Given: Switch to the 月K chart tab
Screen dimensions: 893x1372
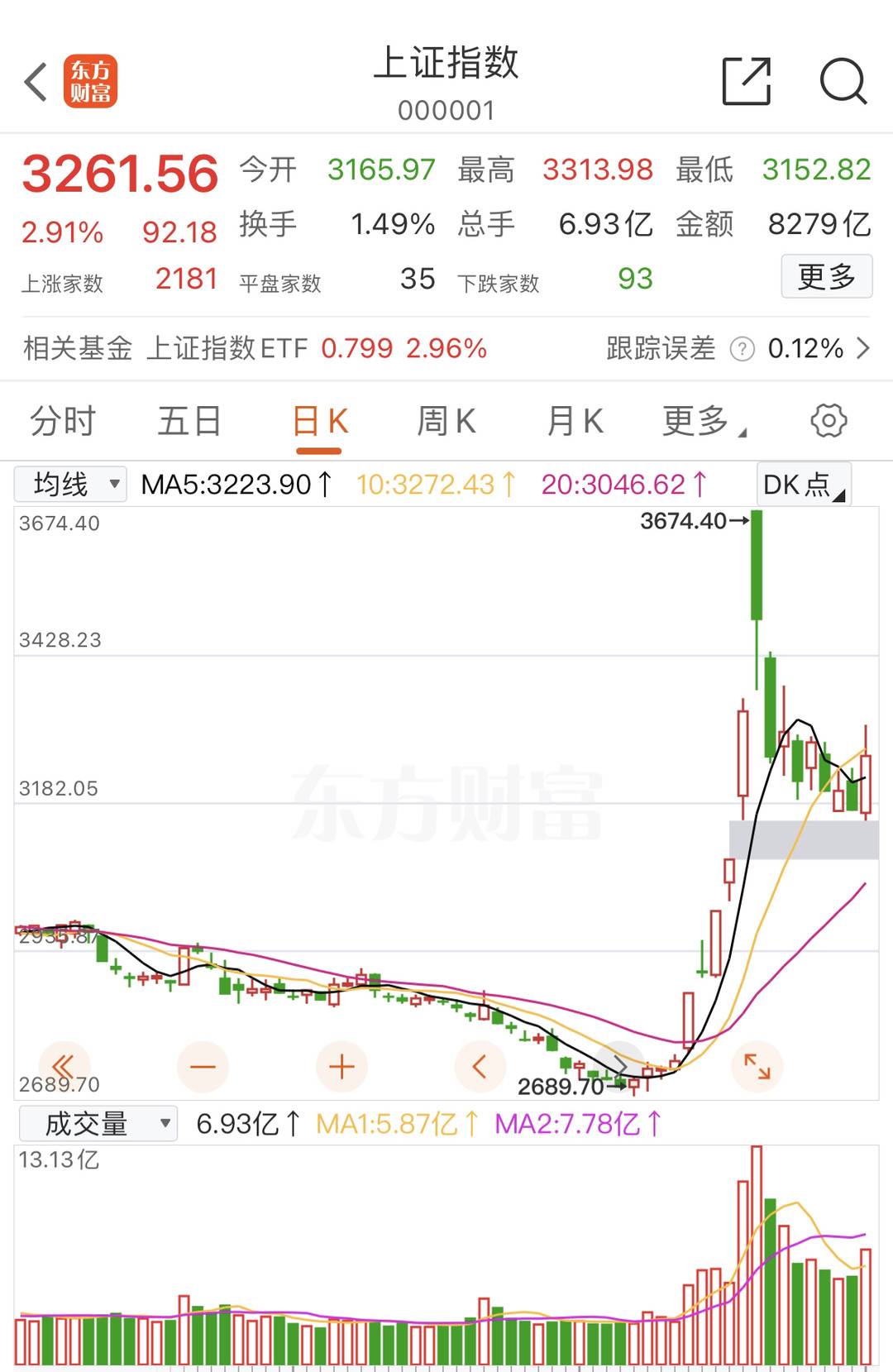Looking at the screenshot, I should pyautogui.click(x=575, y=421).
